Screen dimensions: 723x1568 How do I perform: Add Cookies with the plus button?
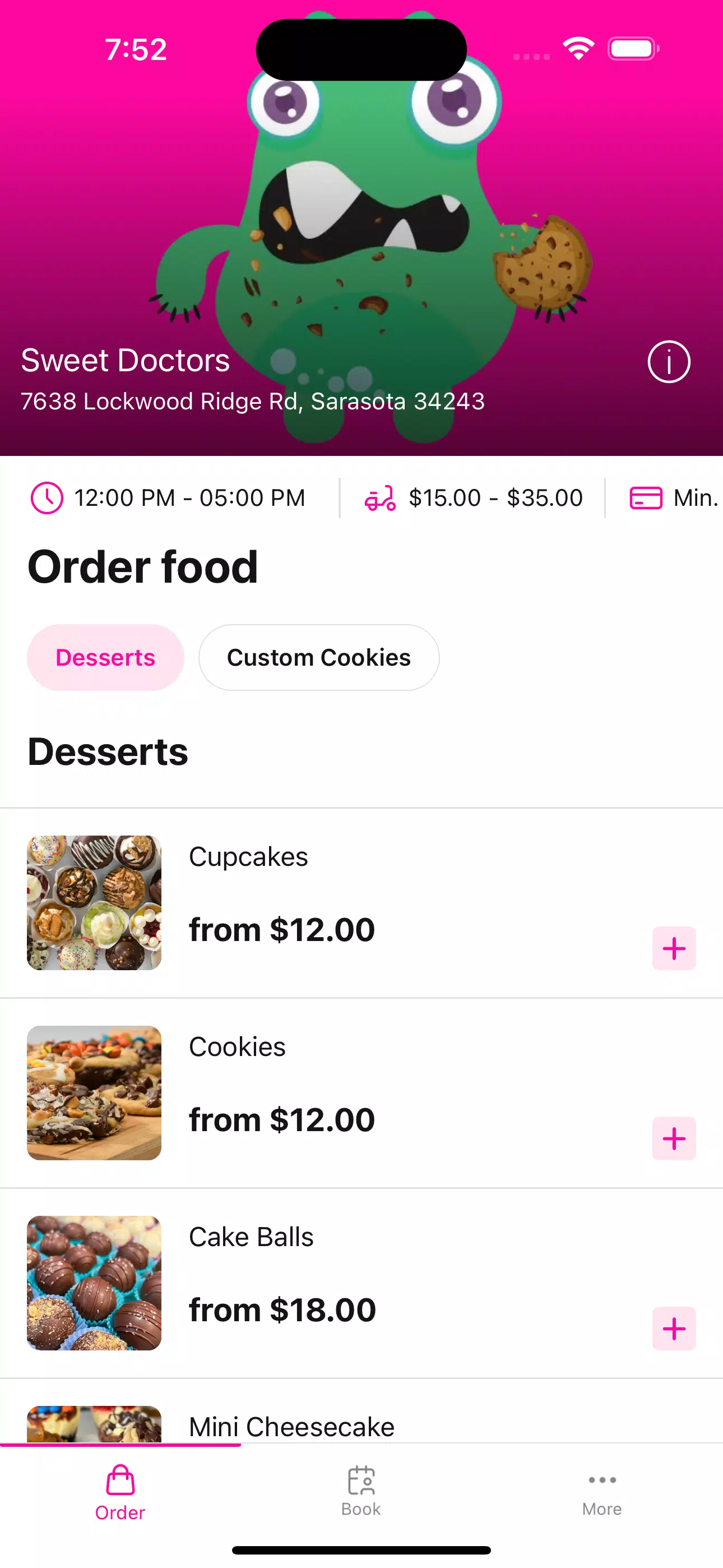[674, 1138]
